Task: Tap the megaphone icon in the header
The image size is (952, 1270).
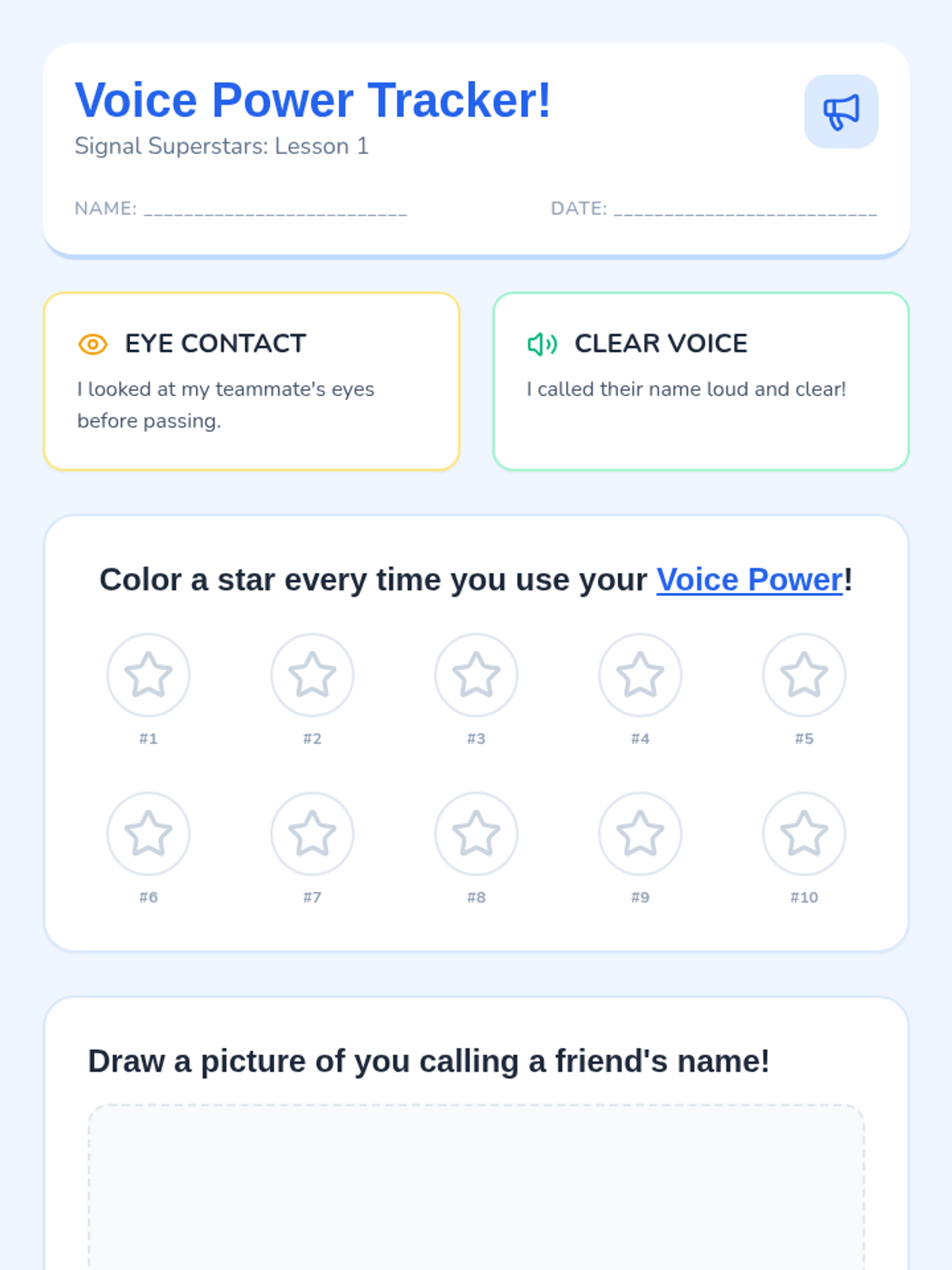Action: point(841,111)
